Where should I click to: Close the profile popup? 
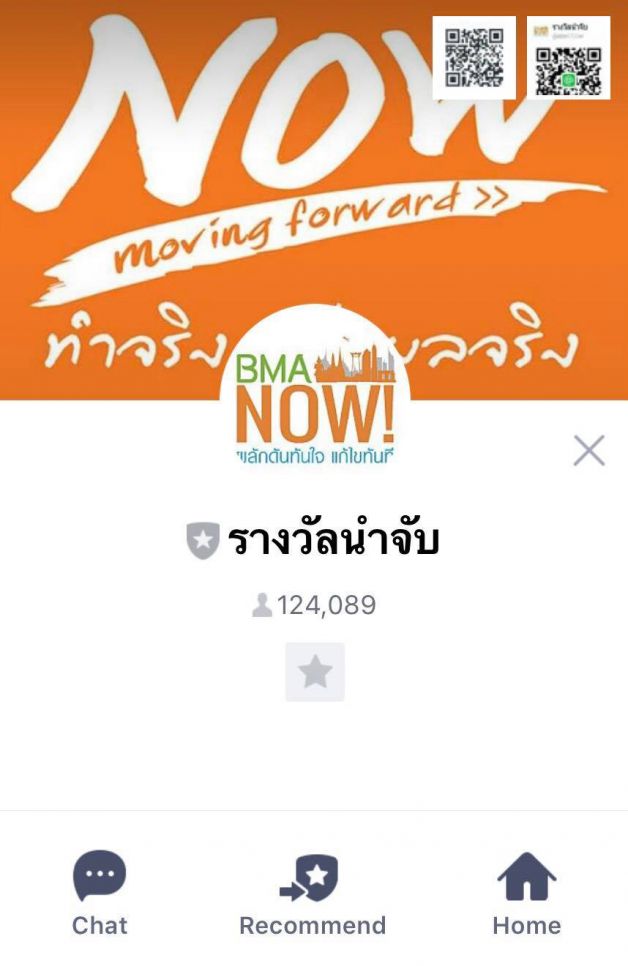[589, 451]
